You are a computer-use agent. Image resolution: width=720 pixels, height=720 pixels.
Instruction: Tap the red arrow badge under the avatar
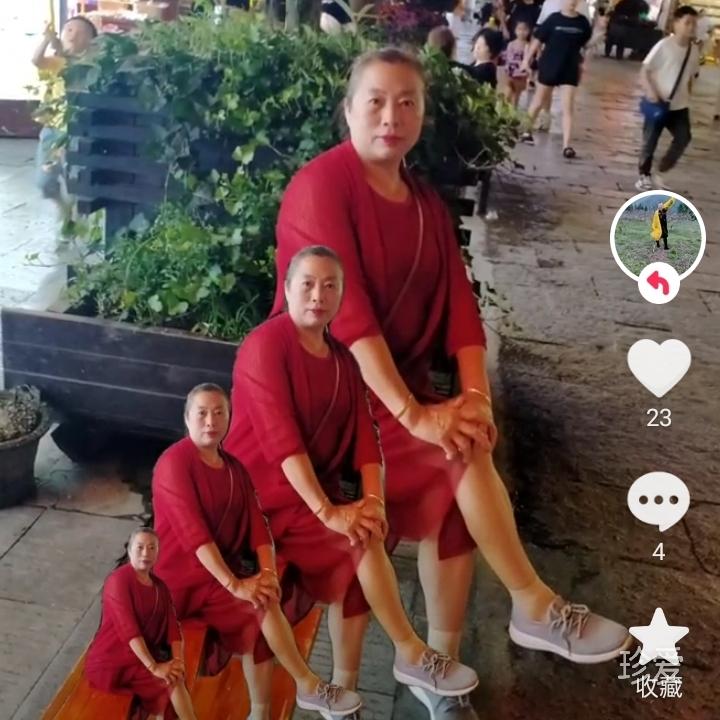[658, 284]
